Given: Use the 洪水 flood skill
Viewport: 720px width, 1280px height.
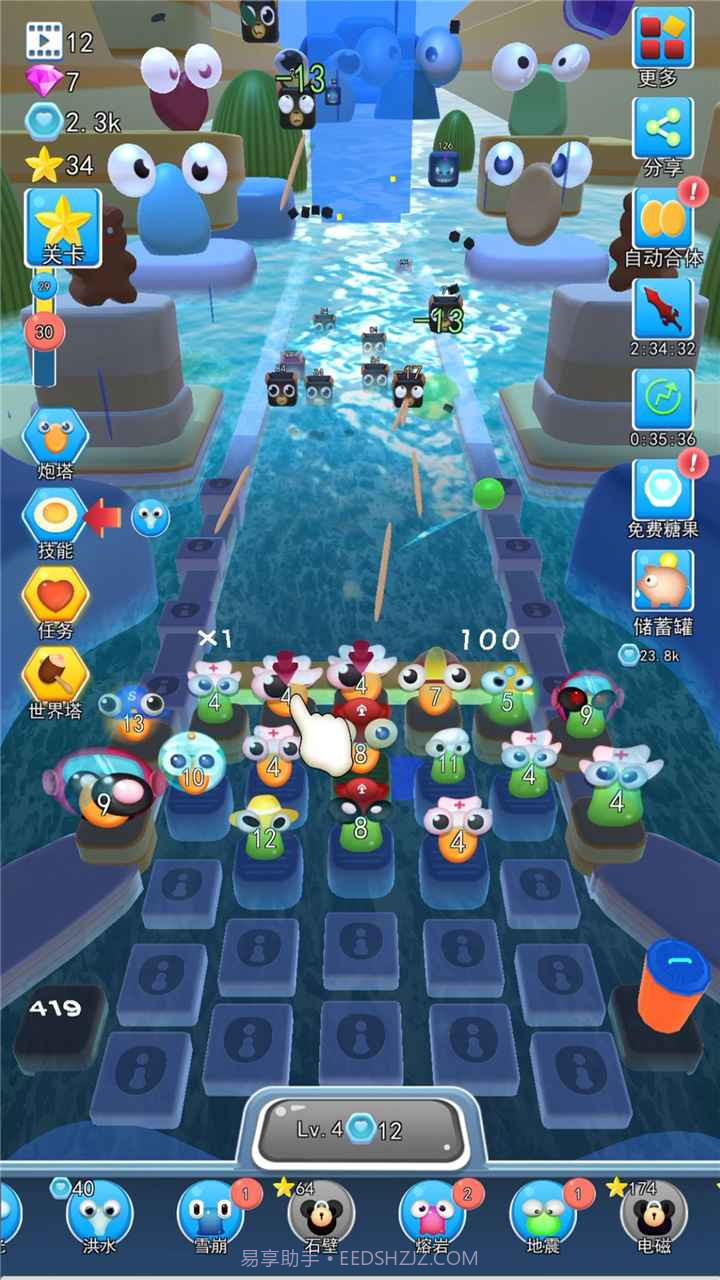Looking at the screenshot, I should click(x=100, y=1212).
